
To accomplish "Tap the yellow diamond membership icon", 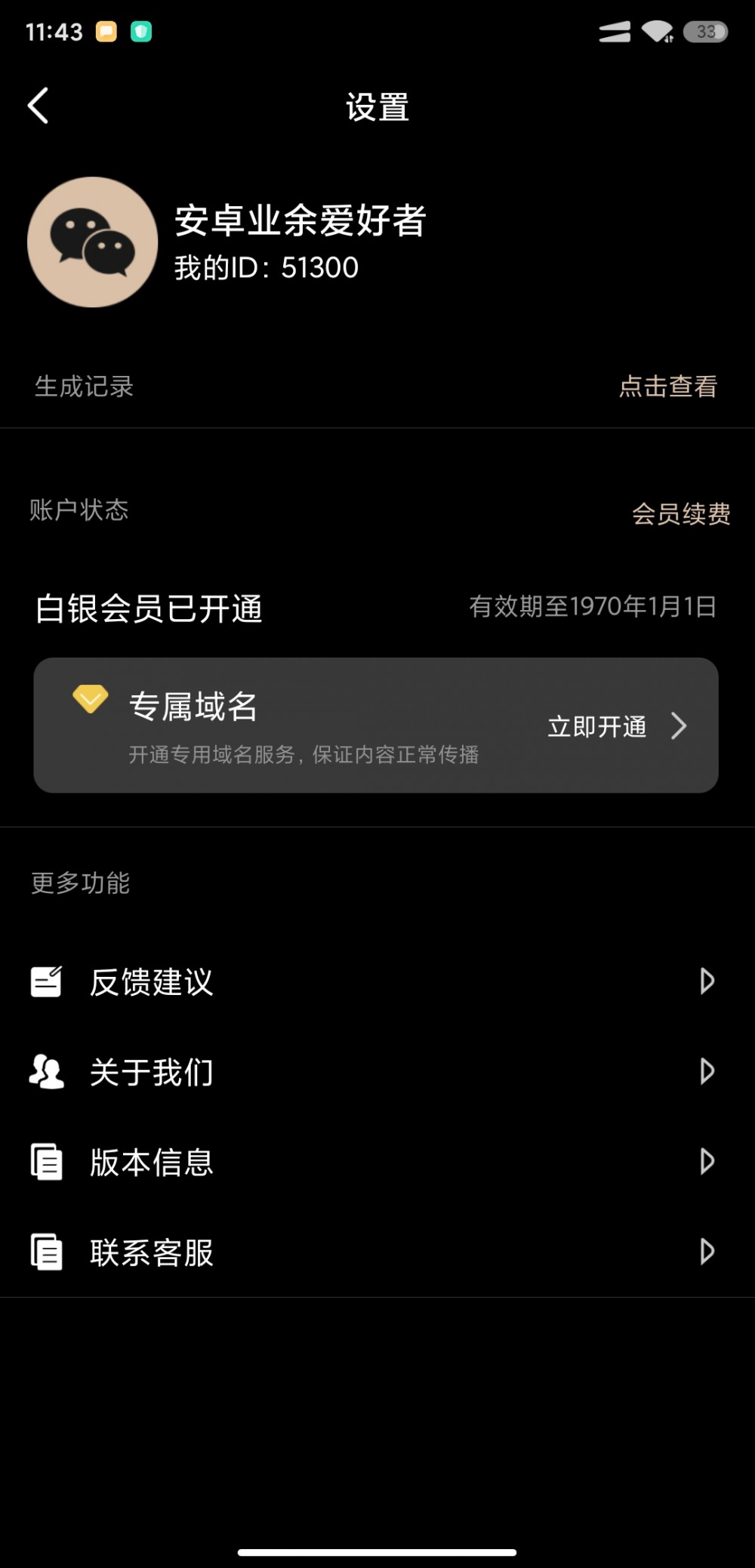I will click(x=89, y=698).
